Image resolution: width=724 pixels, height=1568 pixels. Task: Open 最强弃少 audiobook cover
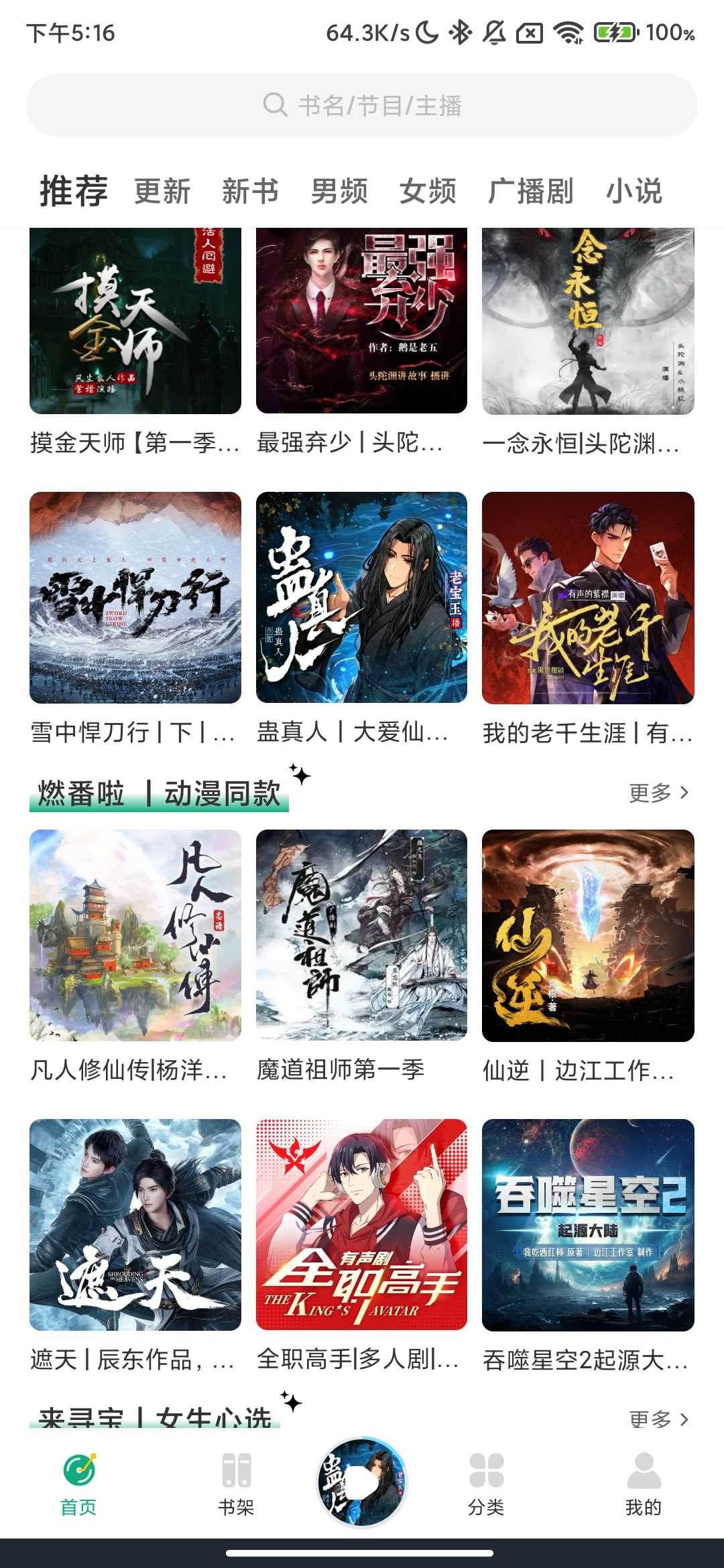(361, 320)
